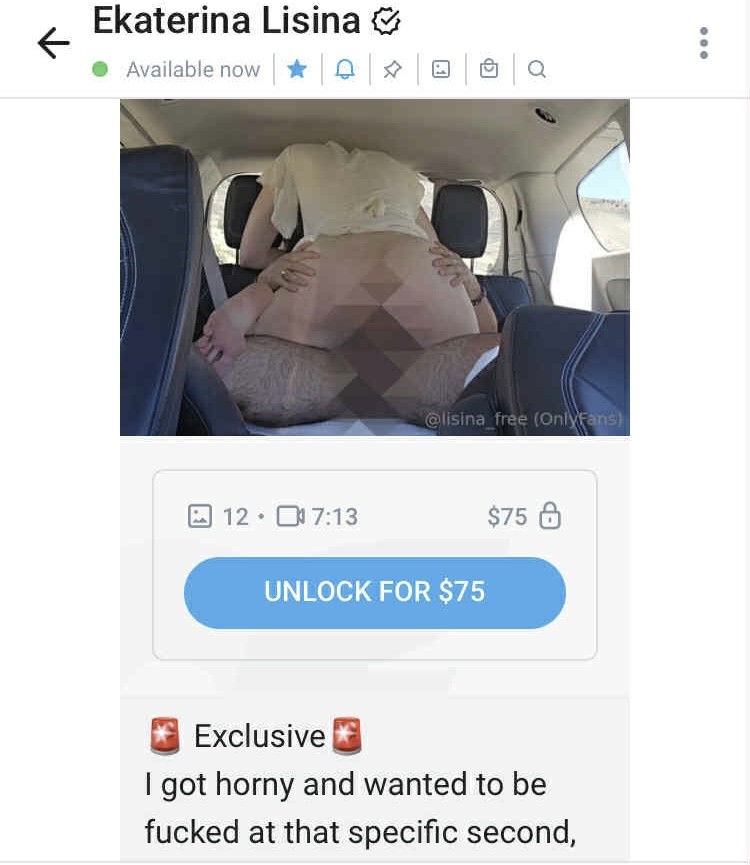This screenshot has width=750, height=865.
Task: Open the purchases bag icon
Action: pos(489,69)
